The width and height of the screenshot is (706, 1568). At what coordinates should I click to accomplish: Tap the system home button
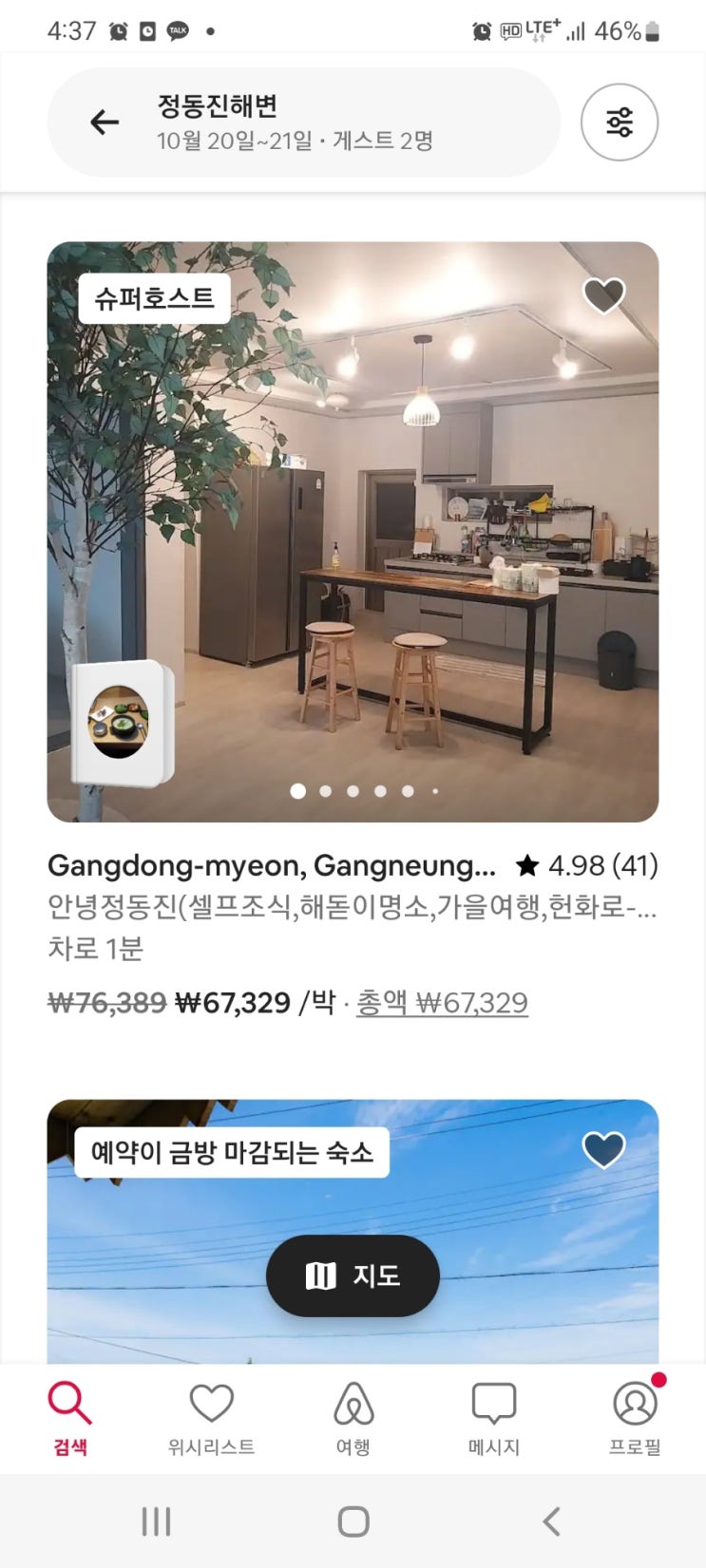[x=353, y=1521]
